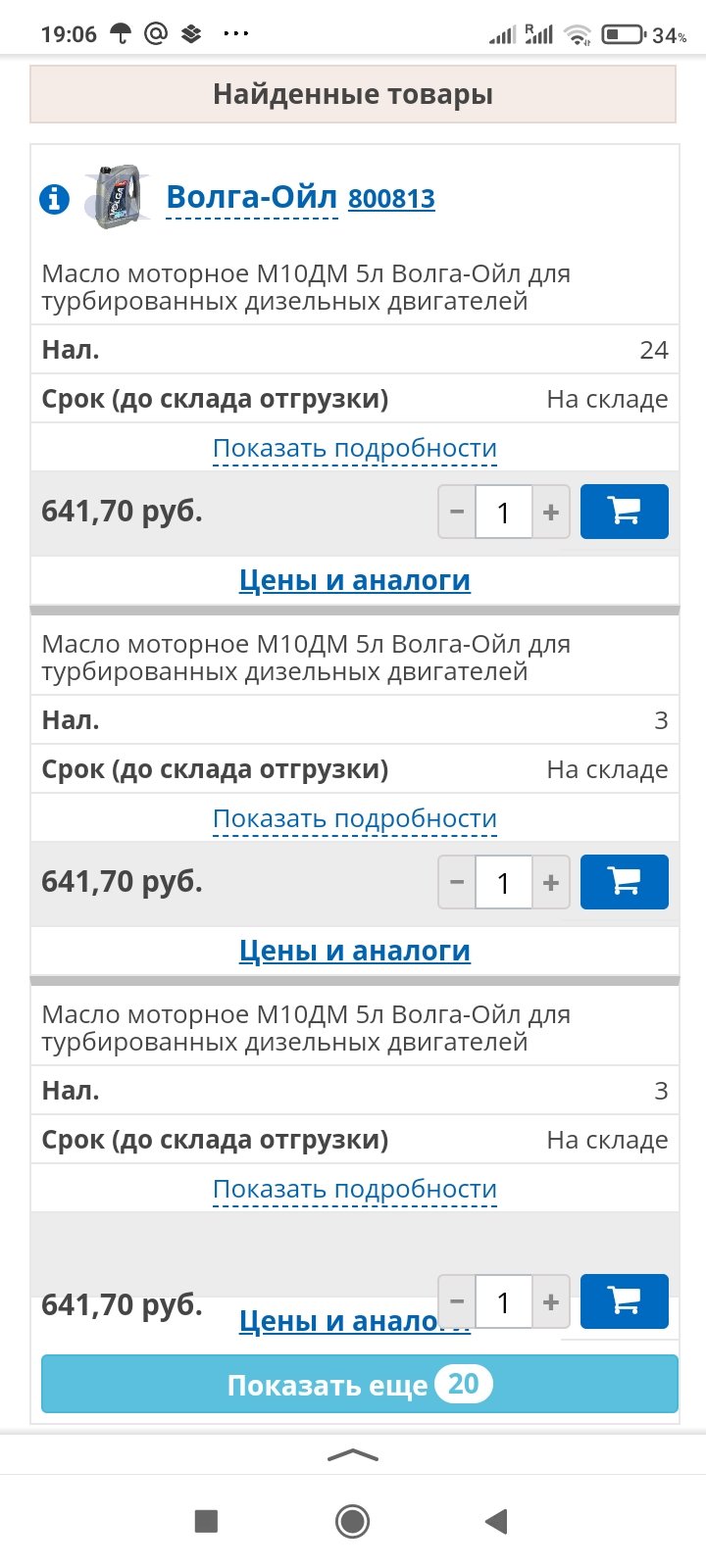Open the info icon next to Волга-Ойл
This screenshot has height=1568, width=706.
click(x=54, y=200)
